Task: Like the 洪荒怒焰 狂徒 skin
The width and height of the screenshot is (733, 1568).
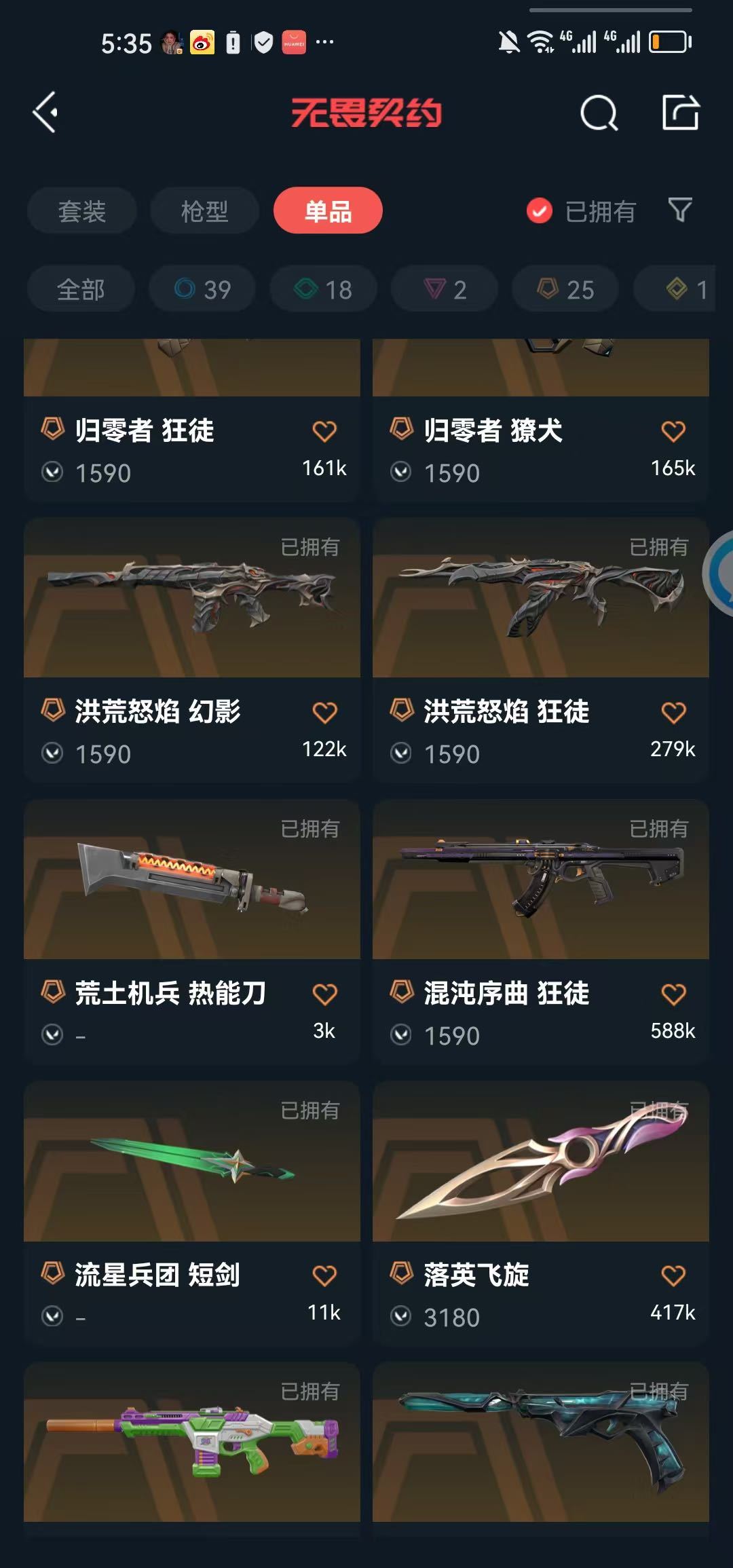Action: click(673, 713)
